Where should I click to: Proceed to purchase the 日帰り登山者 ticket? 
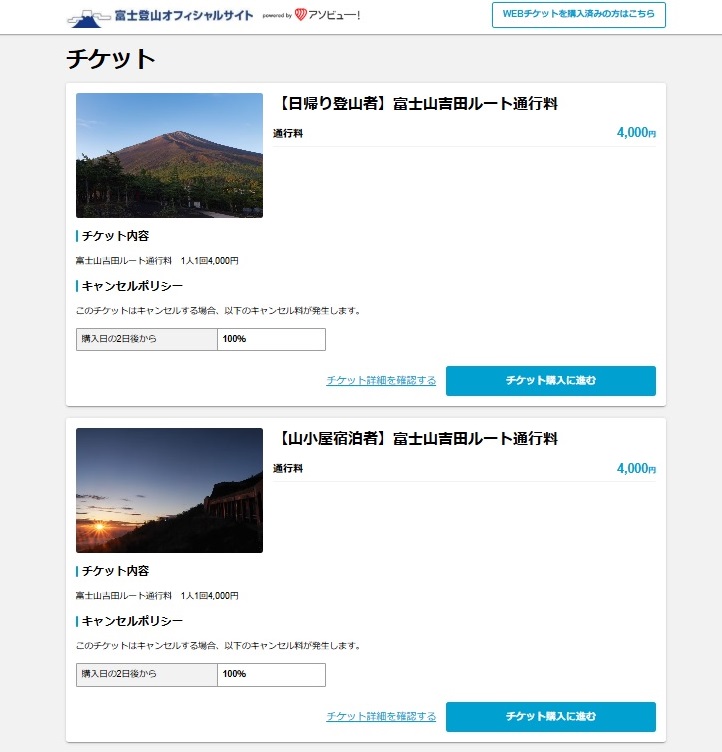point(550,381)
